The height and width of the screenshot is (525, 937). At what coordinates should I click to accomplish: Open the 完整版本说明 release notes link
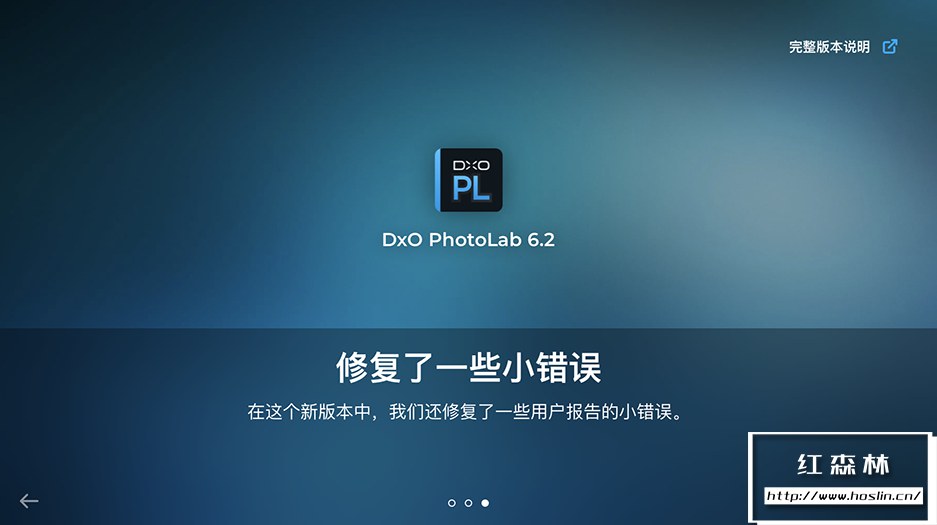[x=842, y=47]
